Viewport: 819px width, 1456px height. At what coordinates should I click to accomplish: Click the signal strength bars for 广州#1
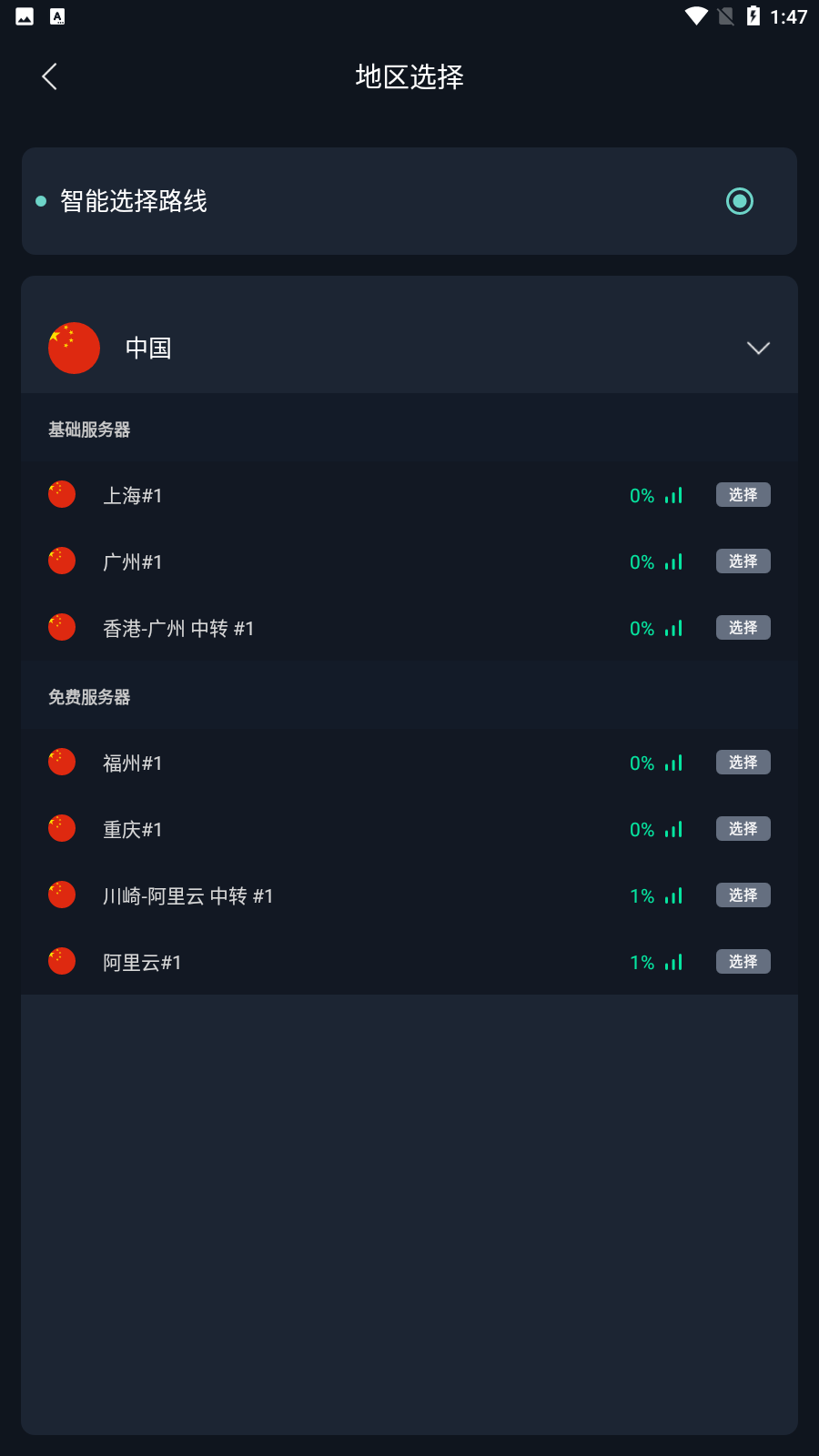pos(672,561)
